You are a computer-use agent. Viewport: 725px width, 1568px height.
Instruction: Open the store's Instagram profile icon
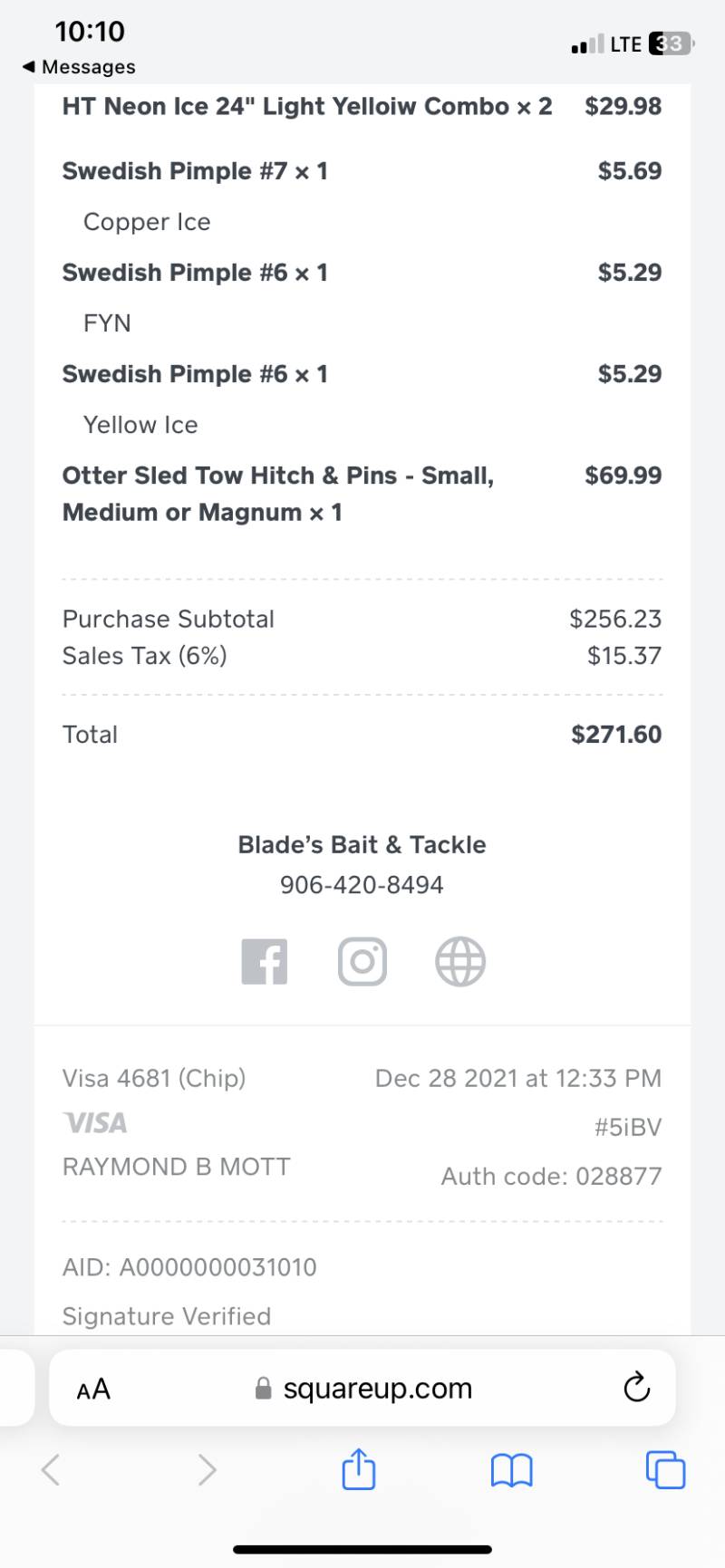pyautogui.click(x=362, y=961)
